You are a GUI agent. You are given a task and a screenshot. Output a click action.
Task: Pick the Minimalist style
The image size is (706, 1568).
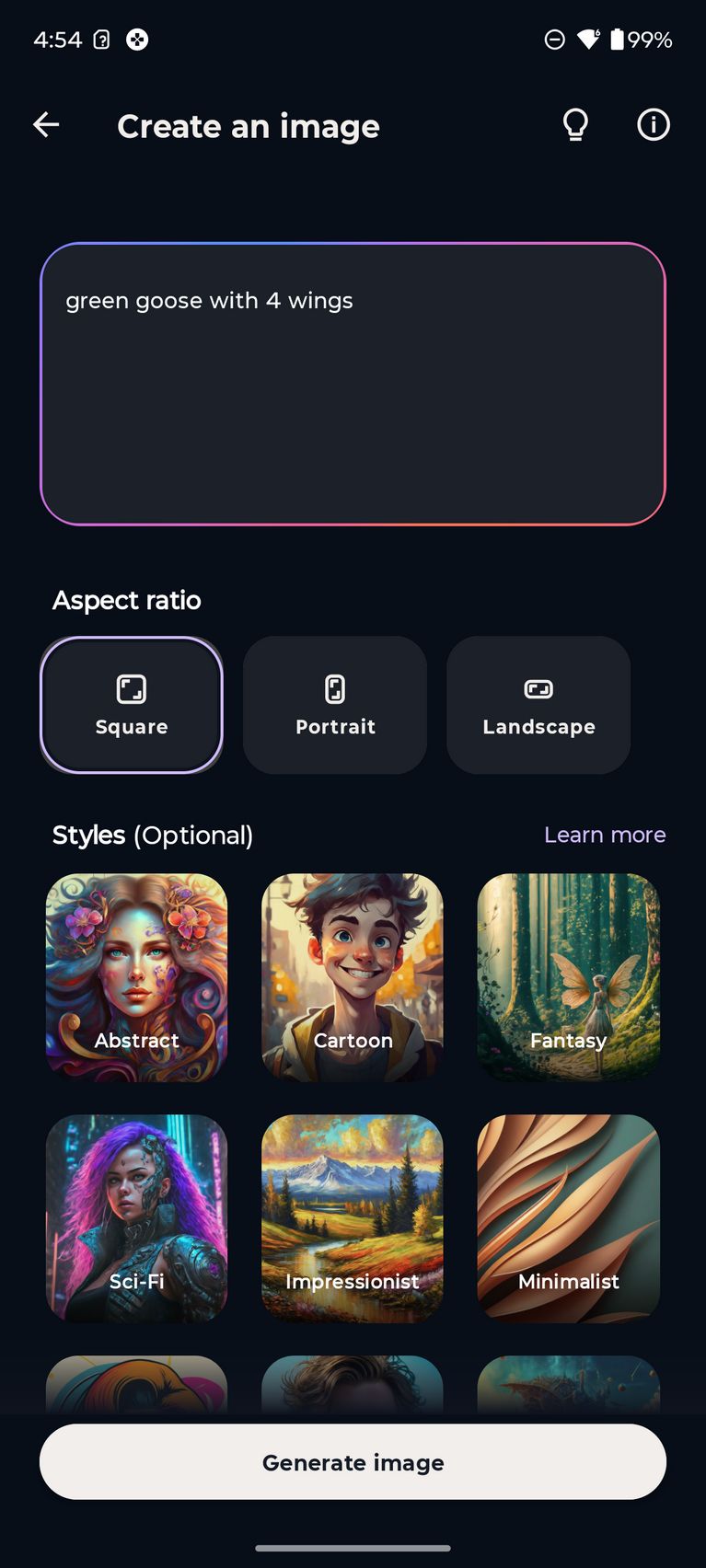(568, 1218)
